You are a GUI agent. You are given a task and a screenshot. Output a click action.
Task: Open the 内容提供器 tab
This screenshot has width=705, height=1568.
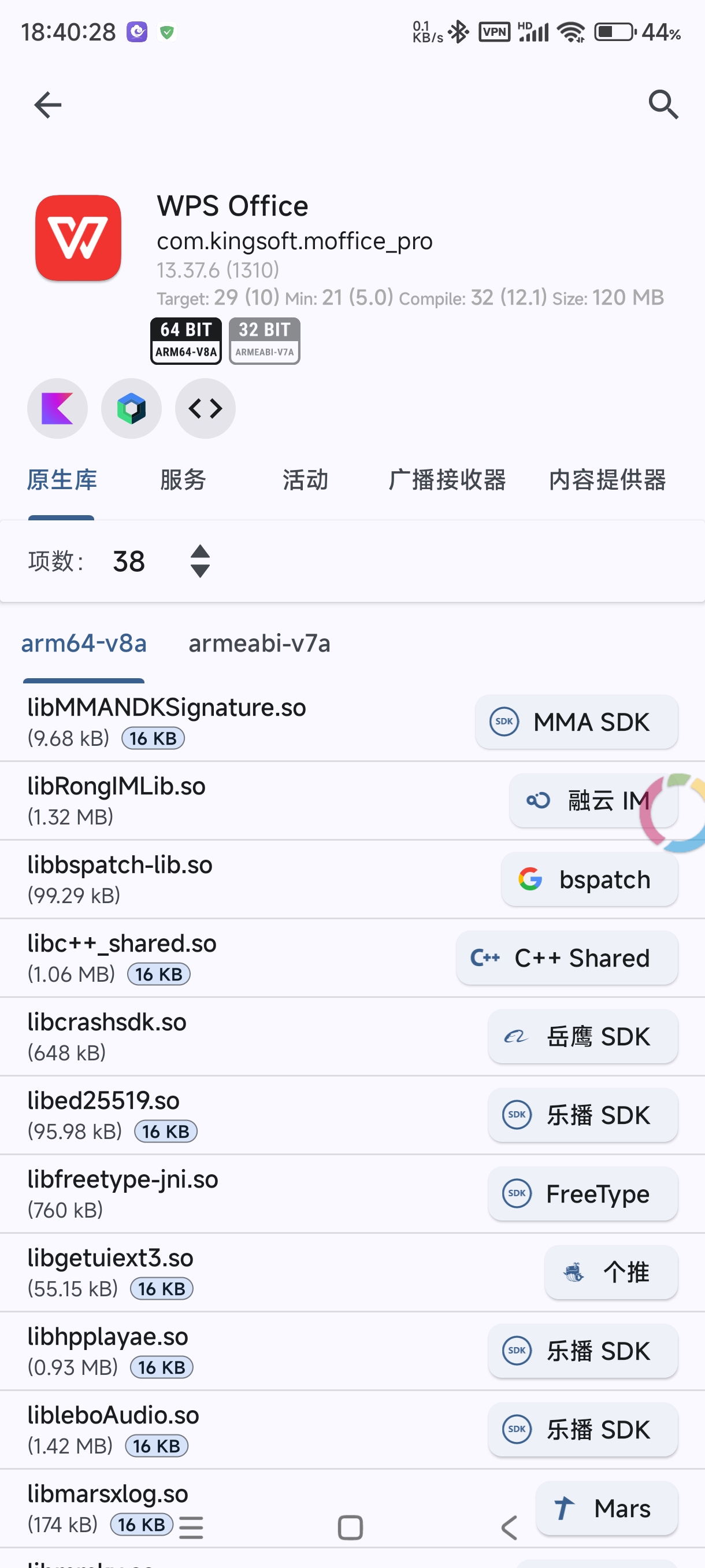(607, 480)
